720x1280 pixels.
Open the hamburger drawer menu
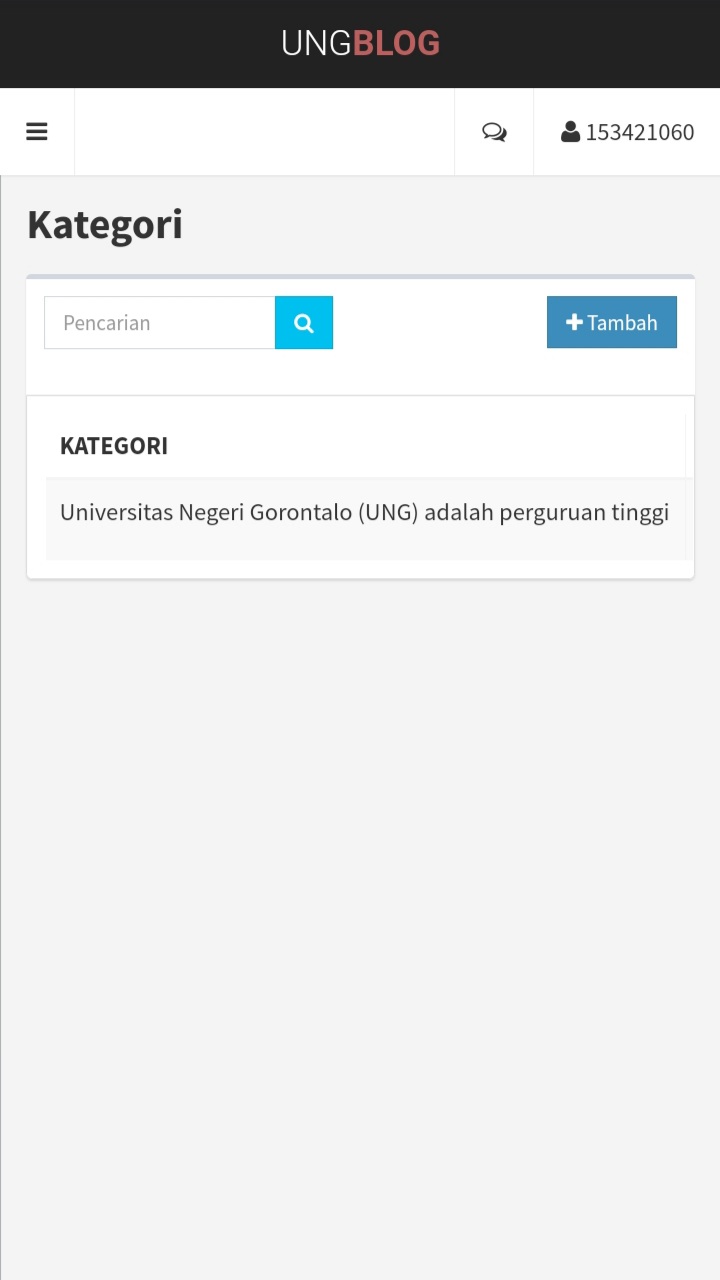(37, 132)
